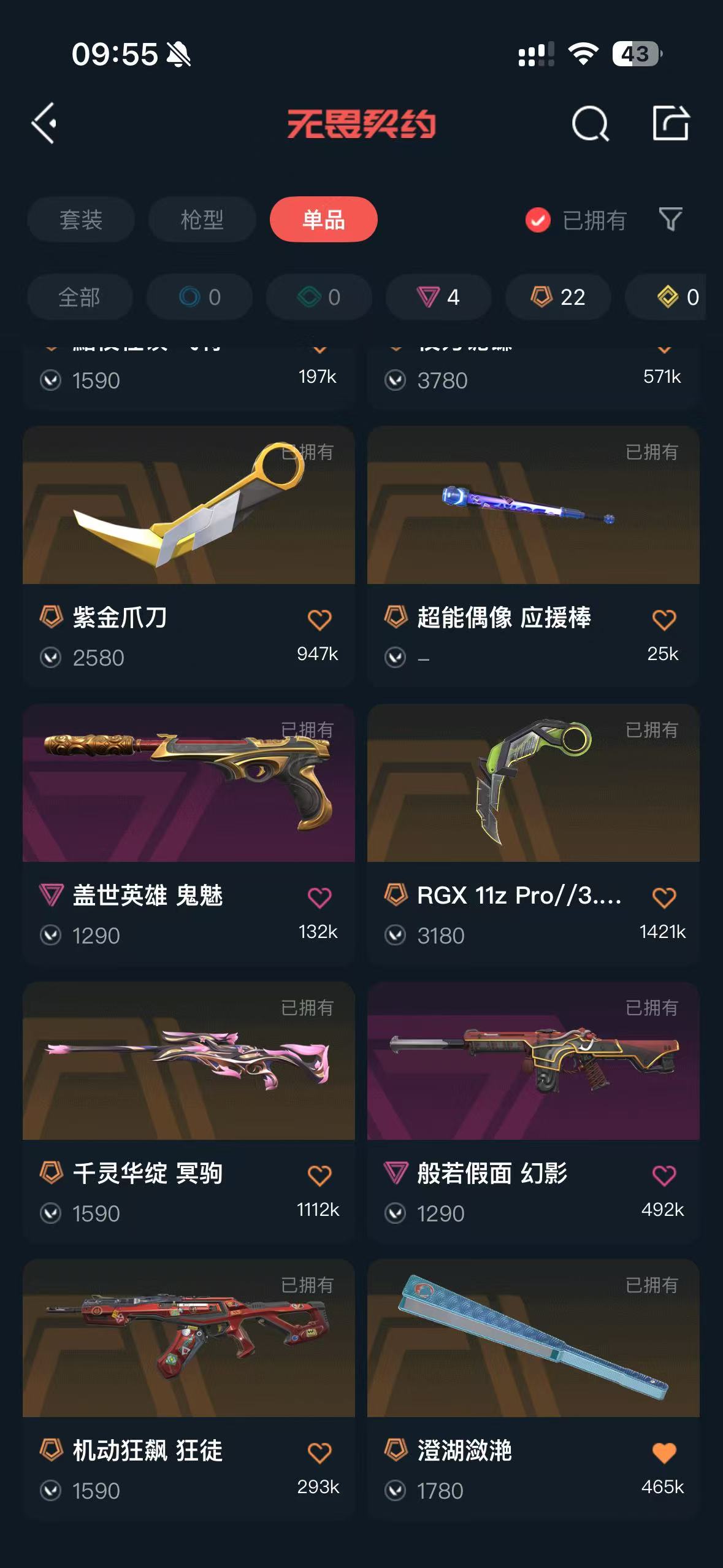Viewport: 723px width, 1568px height.
Task: Uncheck the 已拥有 owned filter
Action: click(538, 220)
